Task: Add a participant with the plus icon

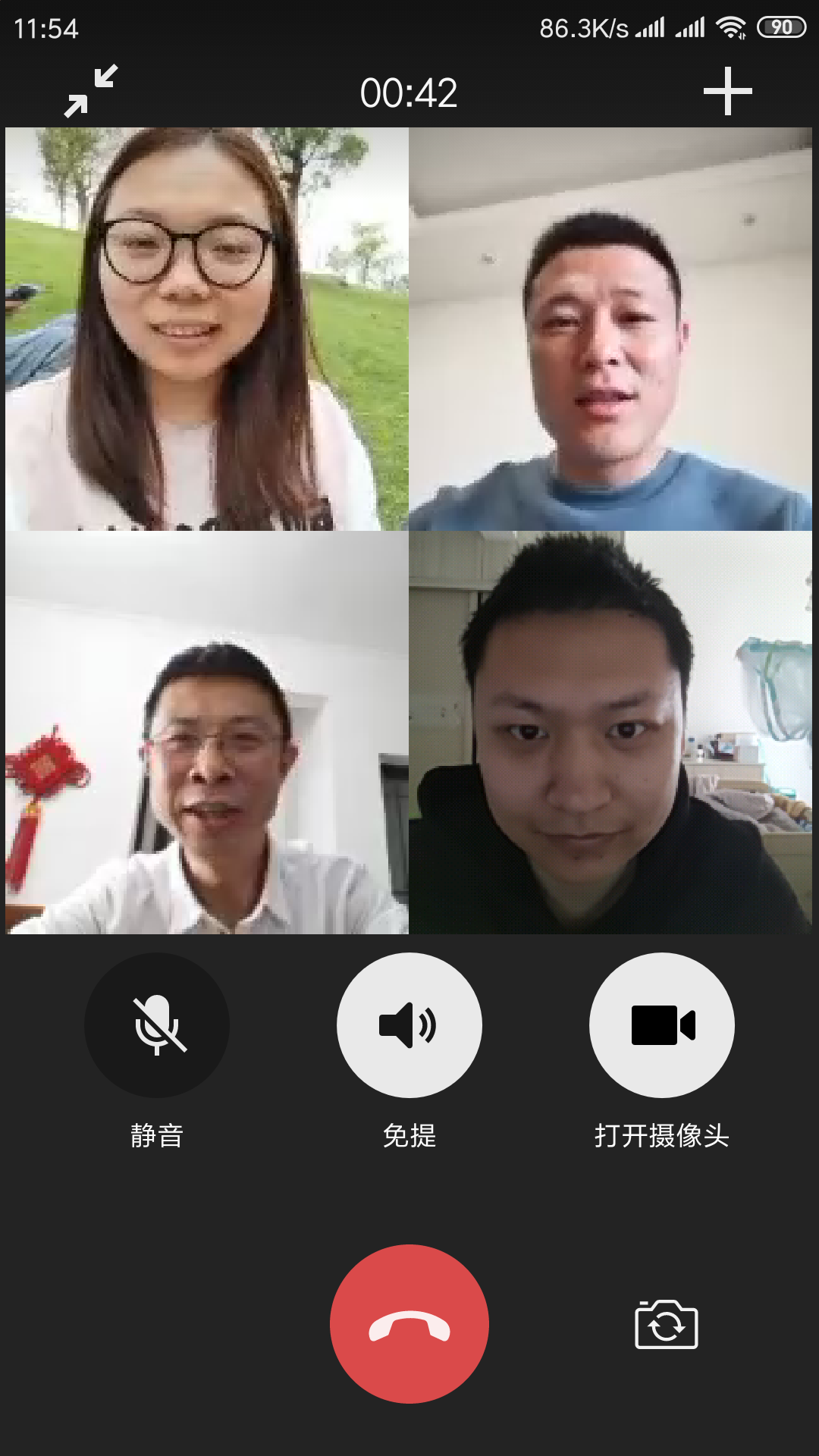Action: point(727,92)
